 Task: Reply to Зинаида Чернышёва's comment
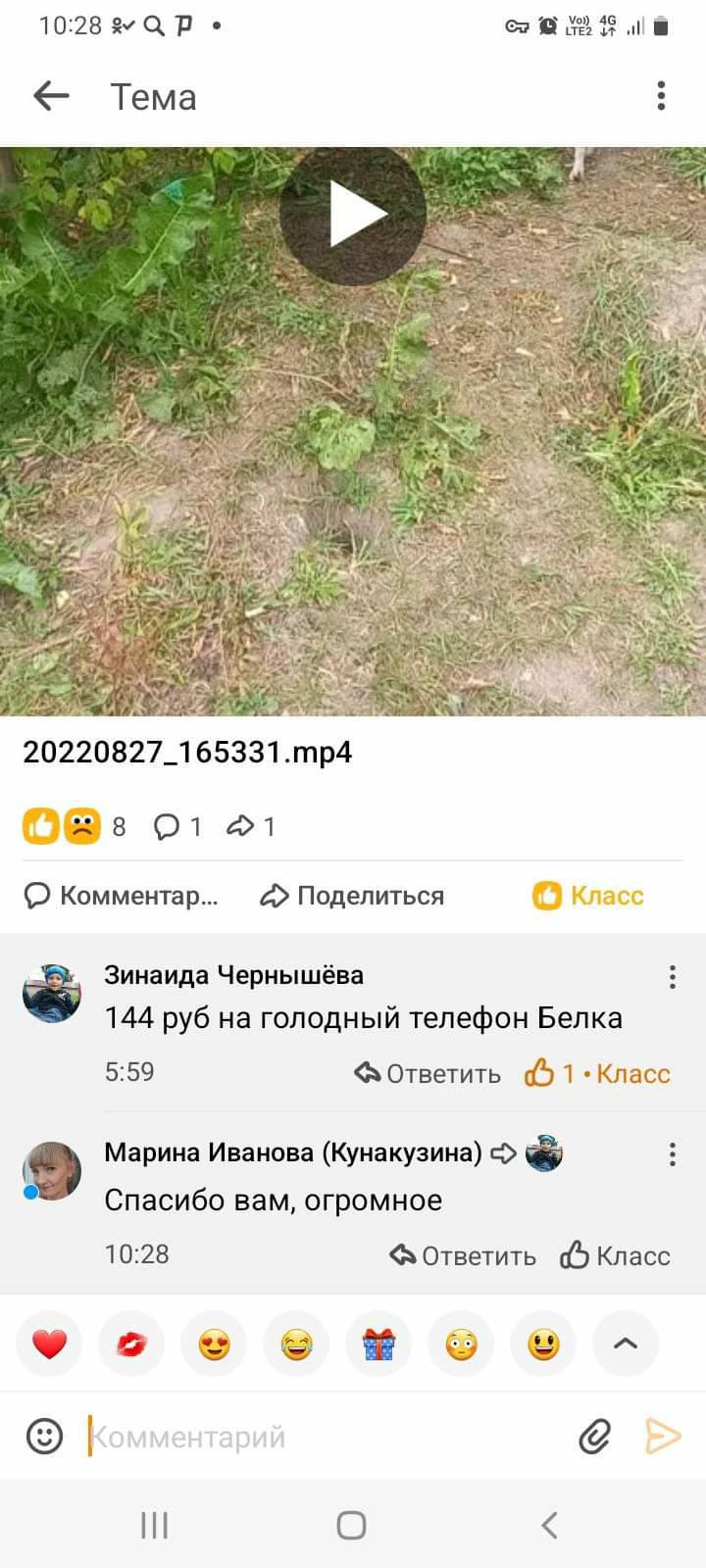pyautogui.click(x=428, y=1074)
